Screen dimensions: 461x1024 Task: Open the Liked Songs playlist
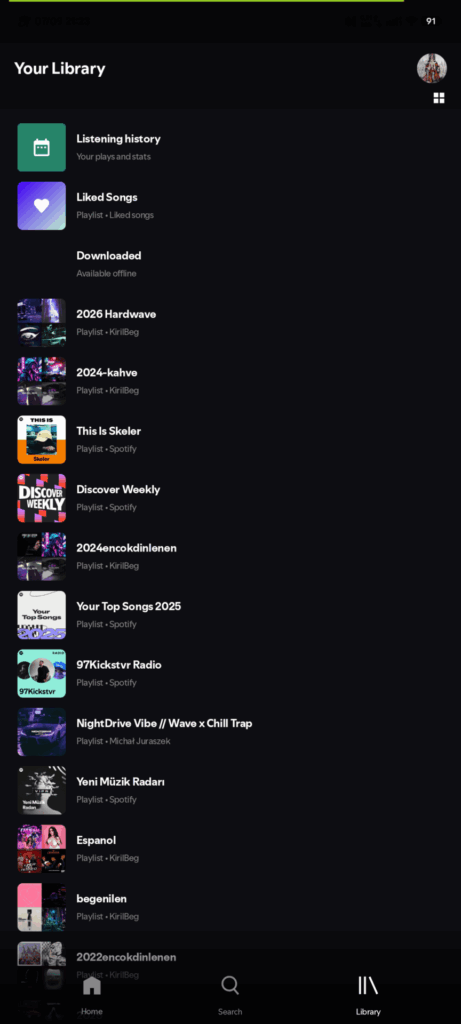point(230,206)
